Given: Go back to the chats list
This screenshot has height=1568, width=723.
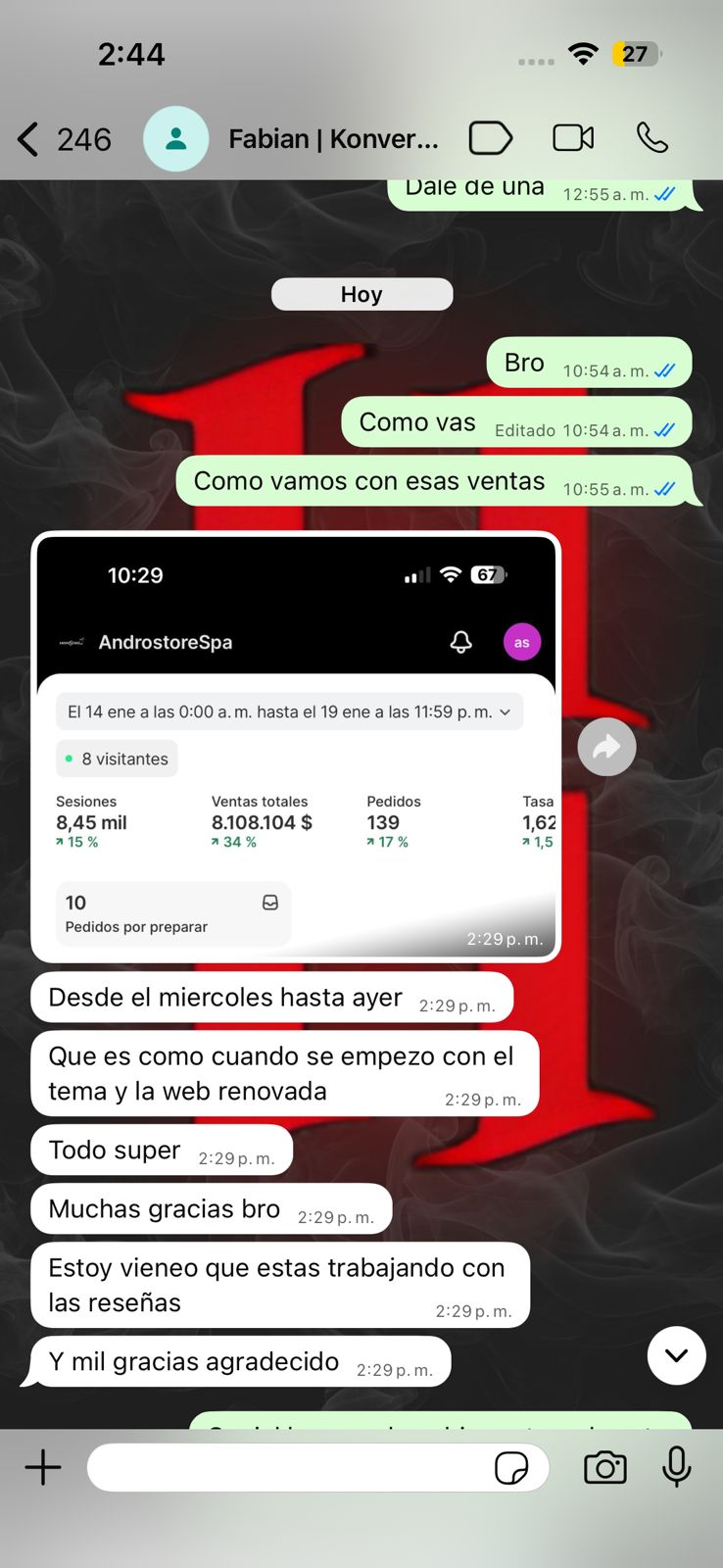Looking at the screenshot, I should (29, 139).
